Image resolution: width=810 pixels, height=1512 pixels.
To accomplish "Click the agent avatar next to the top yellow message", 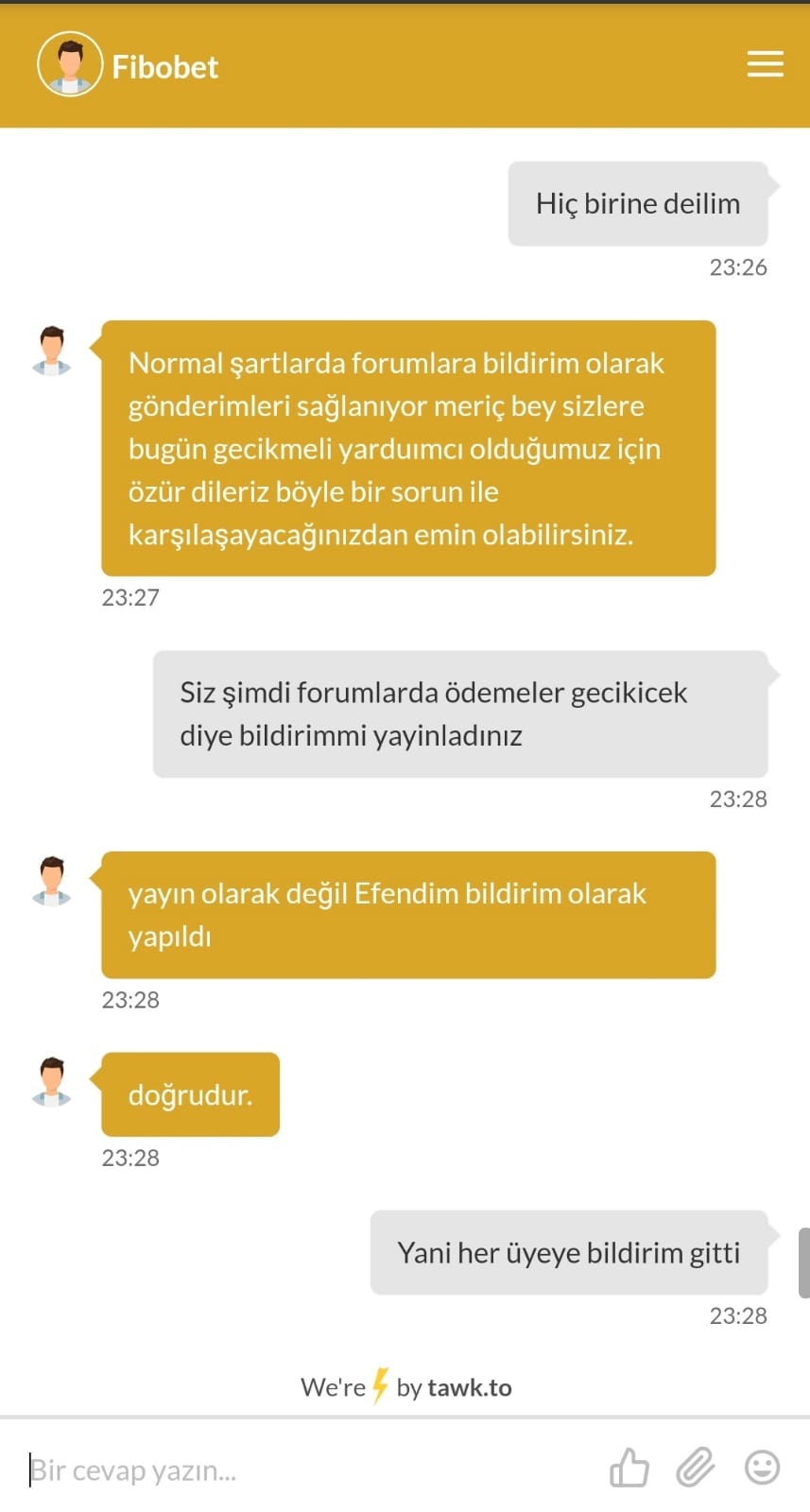I will tap(53, 345).
